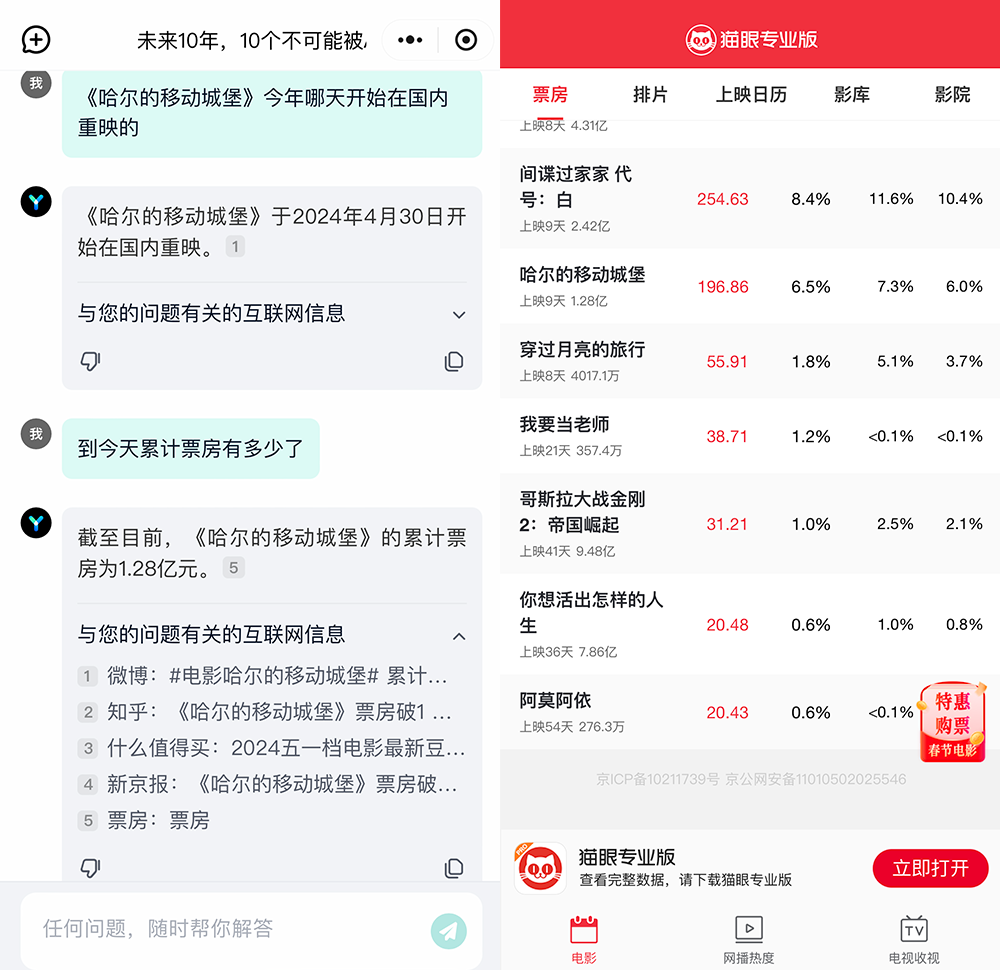This screenshot has width=1000, height=970.
Task: Tap the 立即打开 button
Action: coord(930,868)
